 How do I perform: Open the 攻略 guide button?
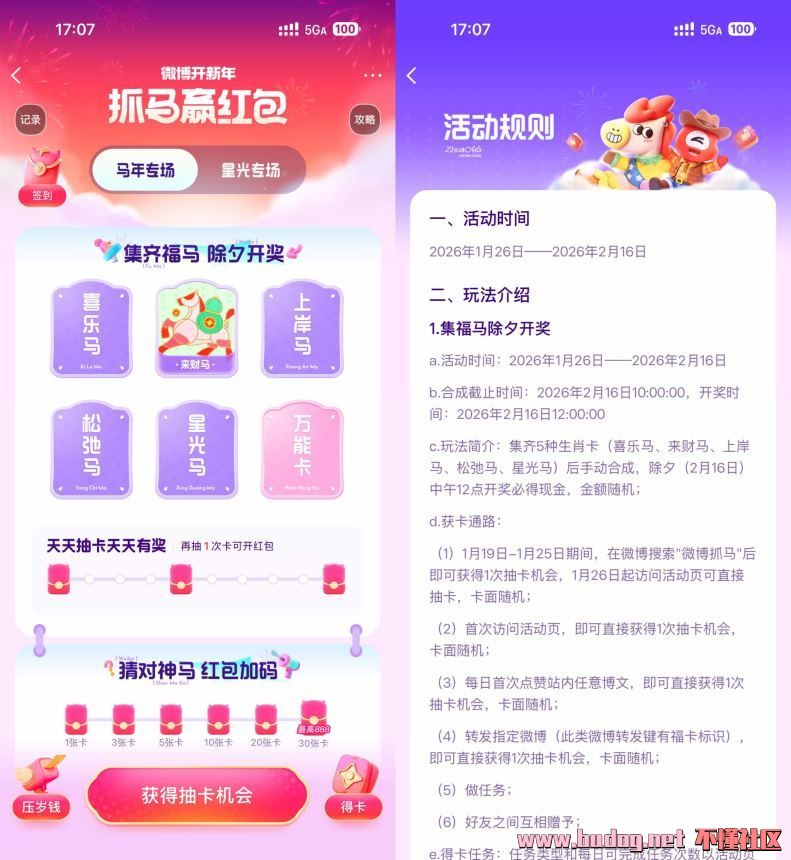click(365, 120)
